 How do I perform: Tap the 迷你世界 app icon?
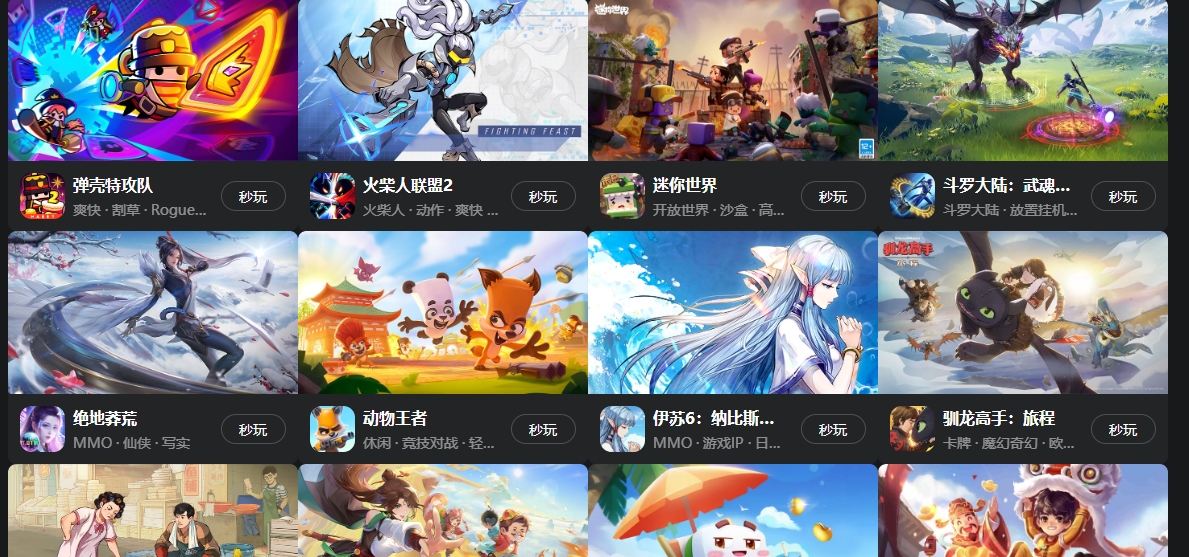(622, 196)
